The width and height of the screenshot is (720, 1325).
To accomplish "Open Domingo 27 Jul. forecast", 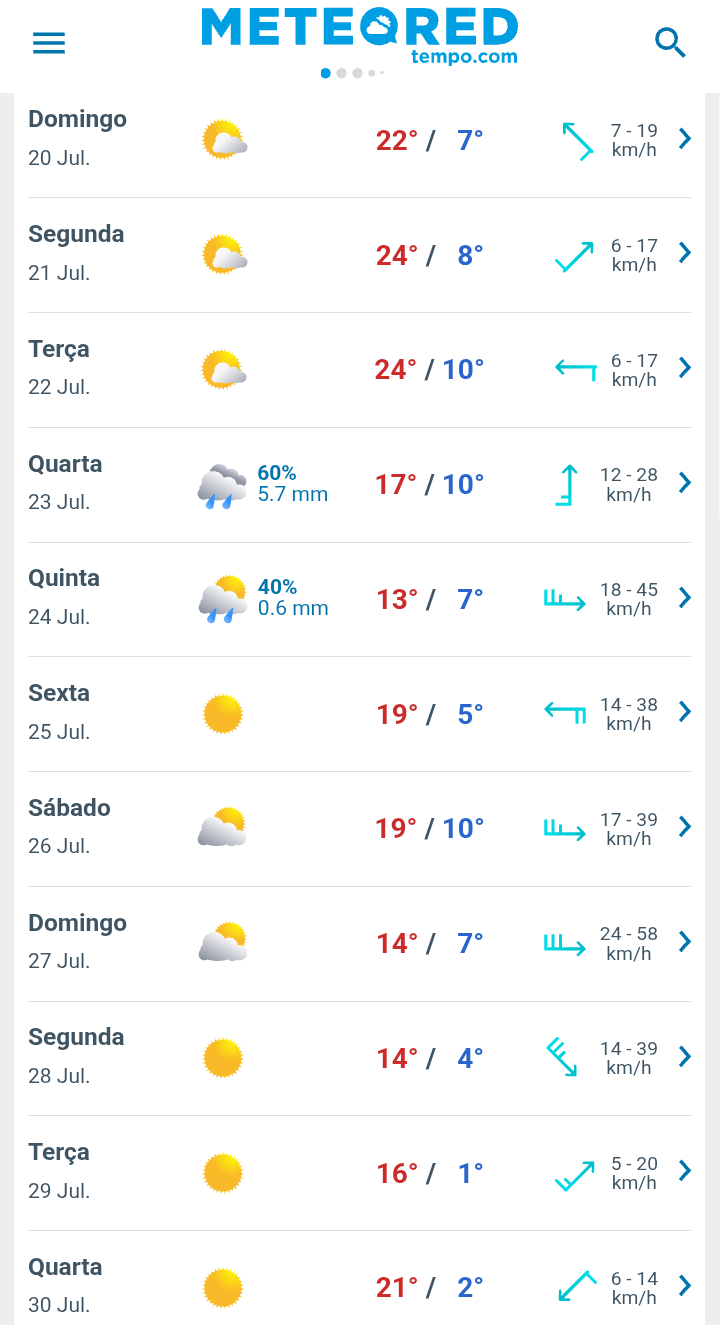I will [360, 944].
